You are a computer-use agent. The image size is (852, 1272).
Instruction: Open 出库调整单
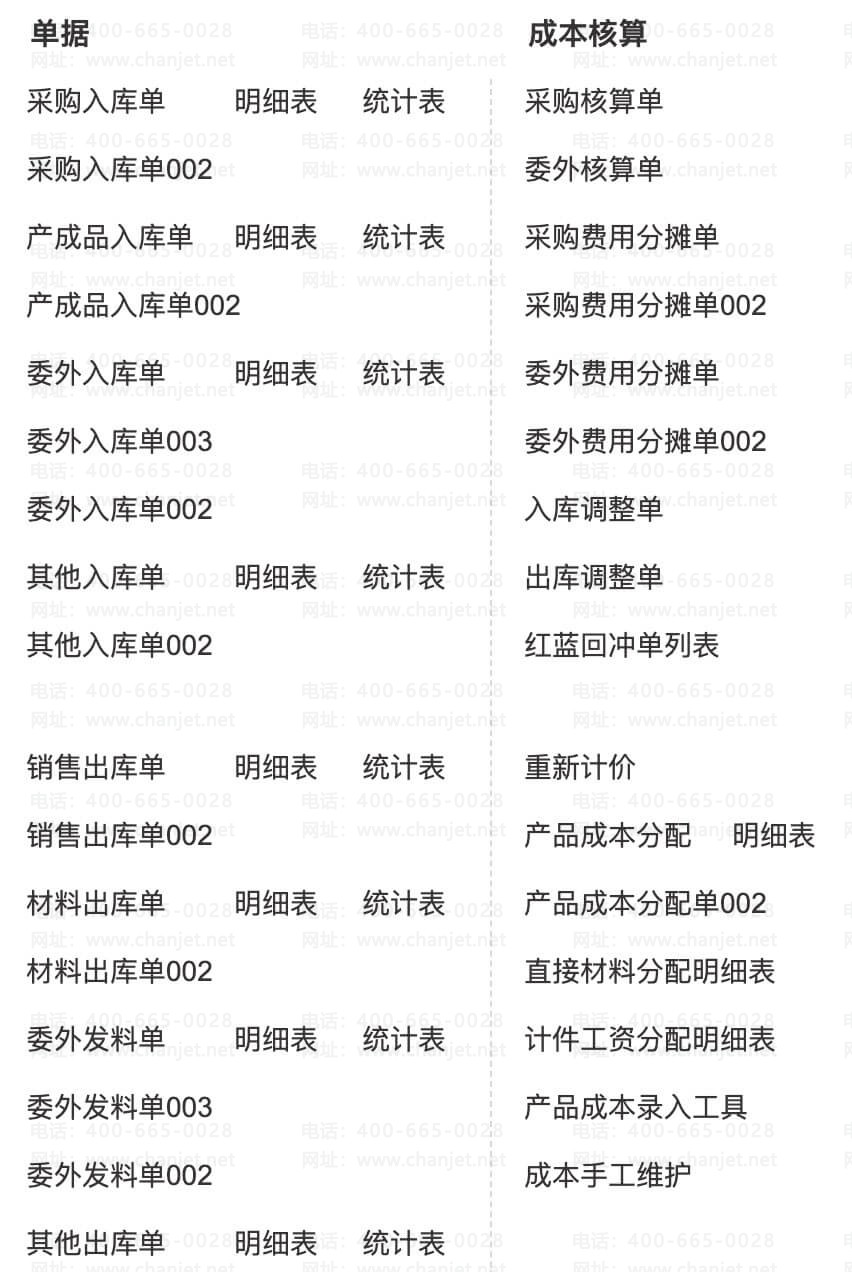[x=594, y=578]
